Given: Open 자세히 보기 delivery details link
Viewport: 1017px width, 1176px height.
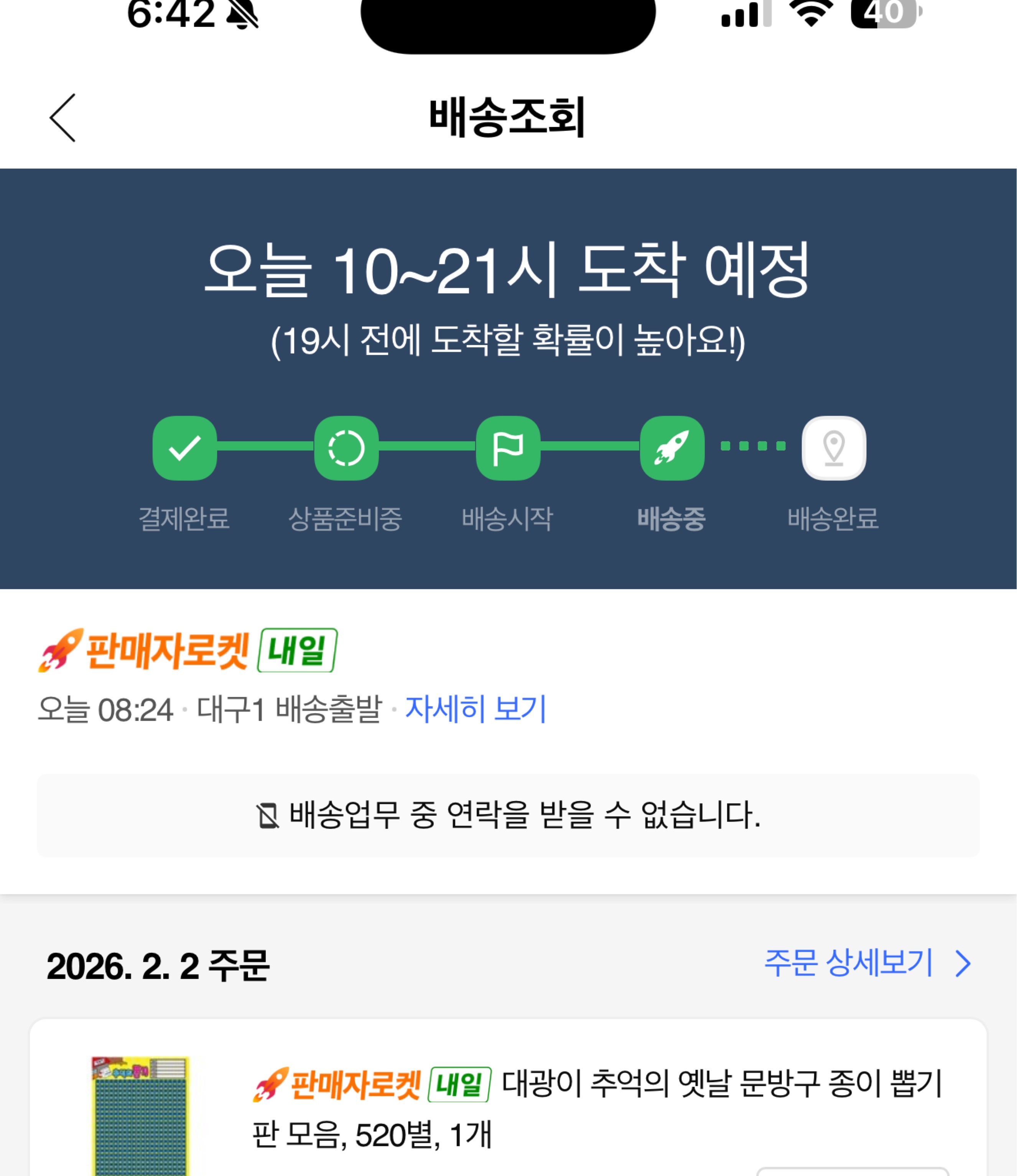Looking at the screenshot, I should [475, 709].
